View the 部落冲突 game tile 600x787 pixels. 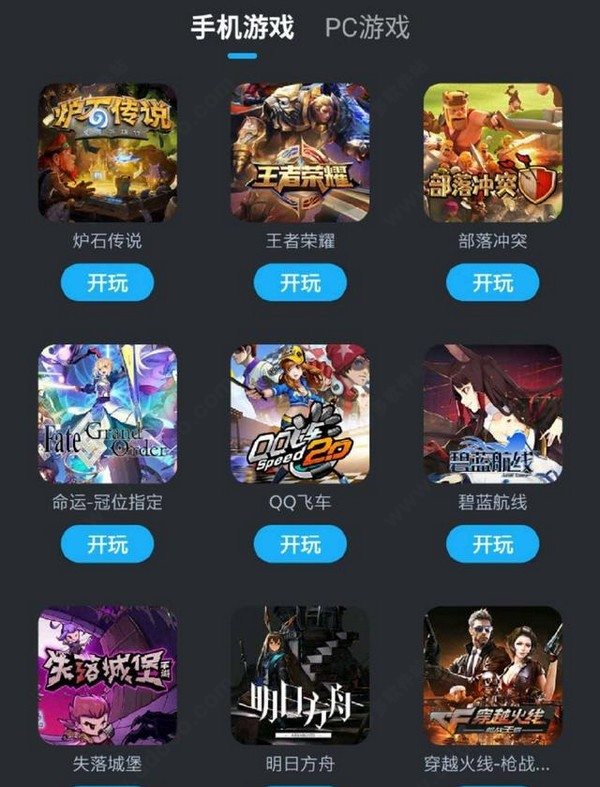tap(492, 152)
